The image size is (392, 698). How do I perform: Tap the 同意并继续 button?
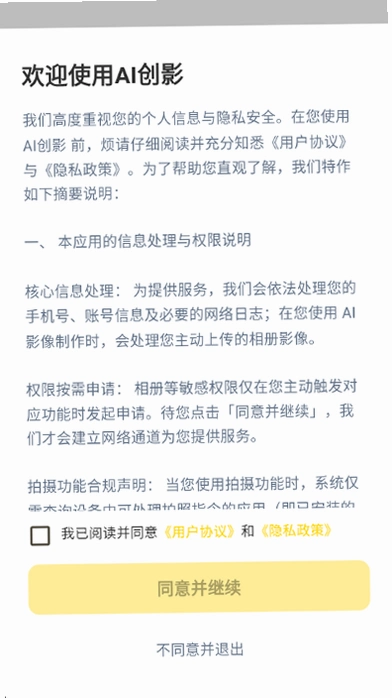click(199, 588)
